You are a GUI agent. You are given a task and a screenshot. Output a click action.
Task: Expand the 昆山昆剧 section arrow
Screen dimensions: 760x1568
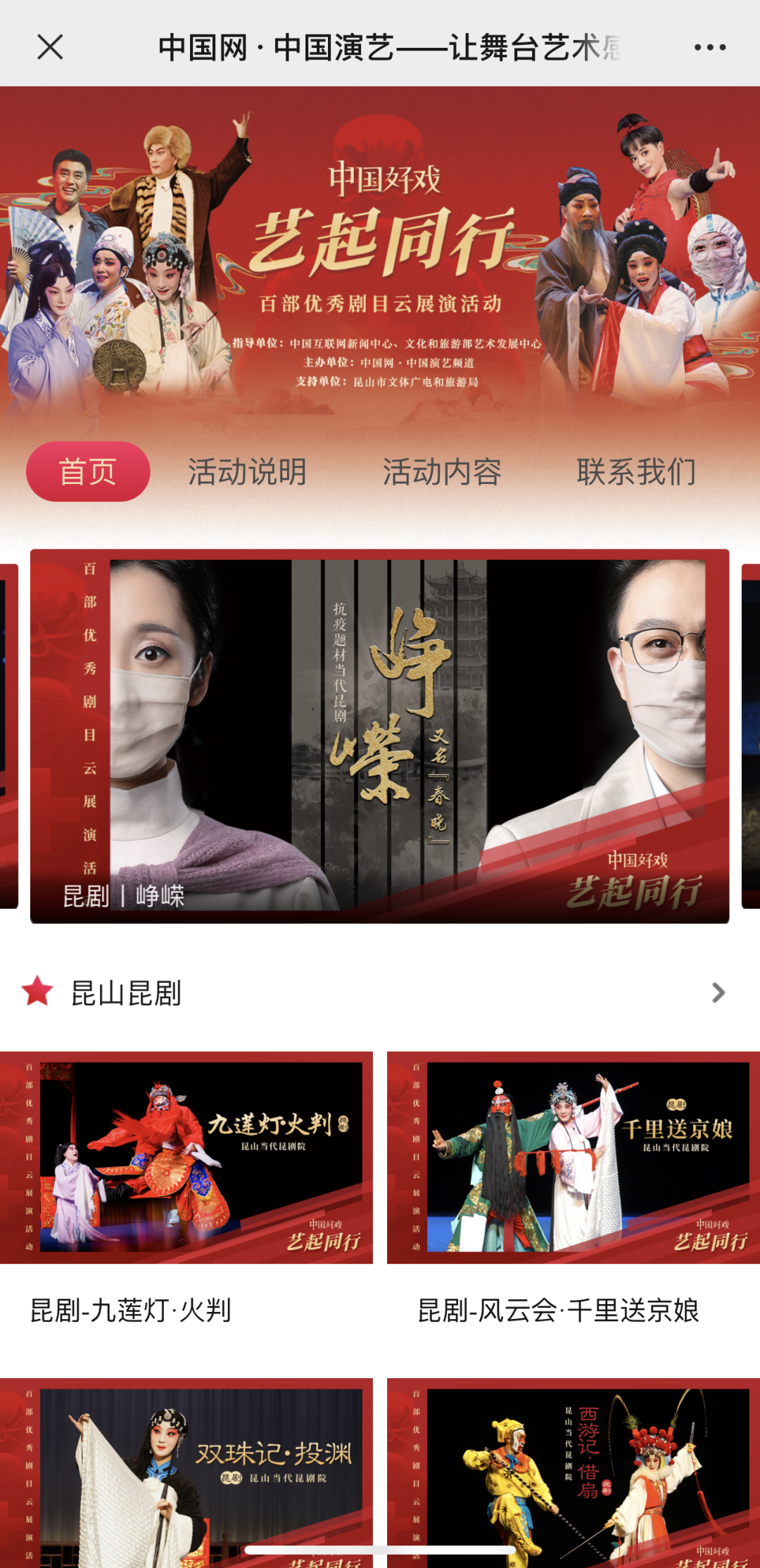click(718, 993)
